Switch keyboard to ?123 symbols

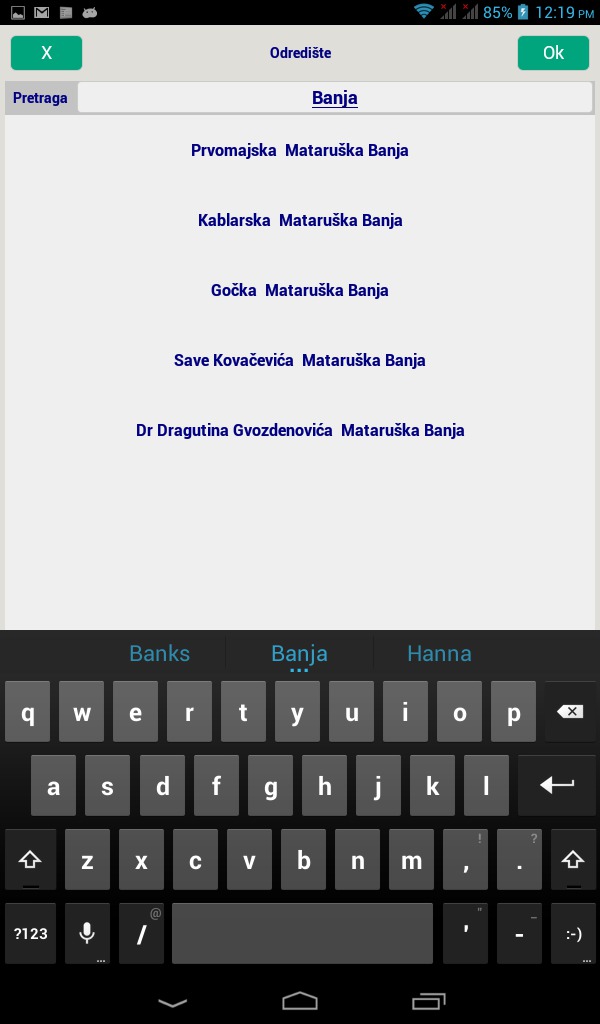[x=31, y=933]
